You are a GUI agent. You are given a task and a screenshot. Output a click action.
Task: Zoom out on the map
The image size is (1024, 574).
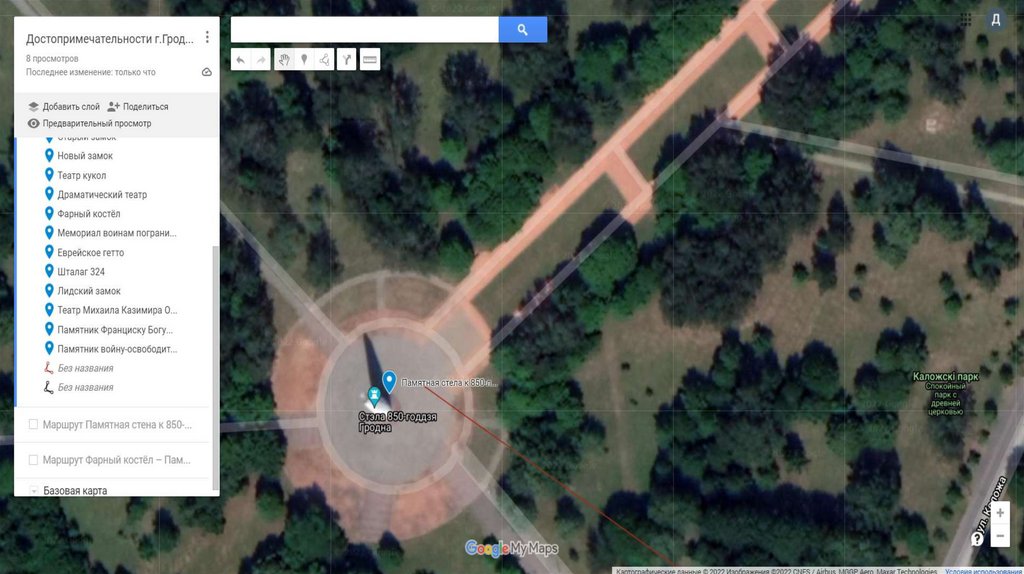1000,537
